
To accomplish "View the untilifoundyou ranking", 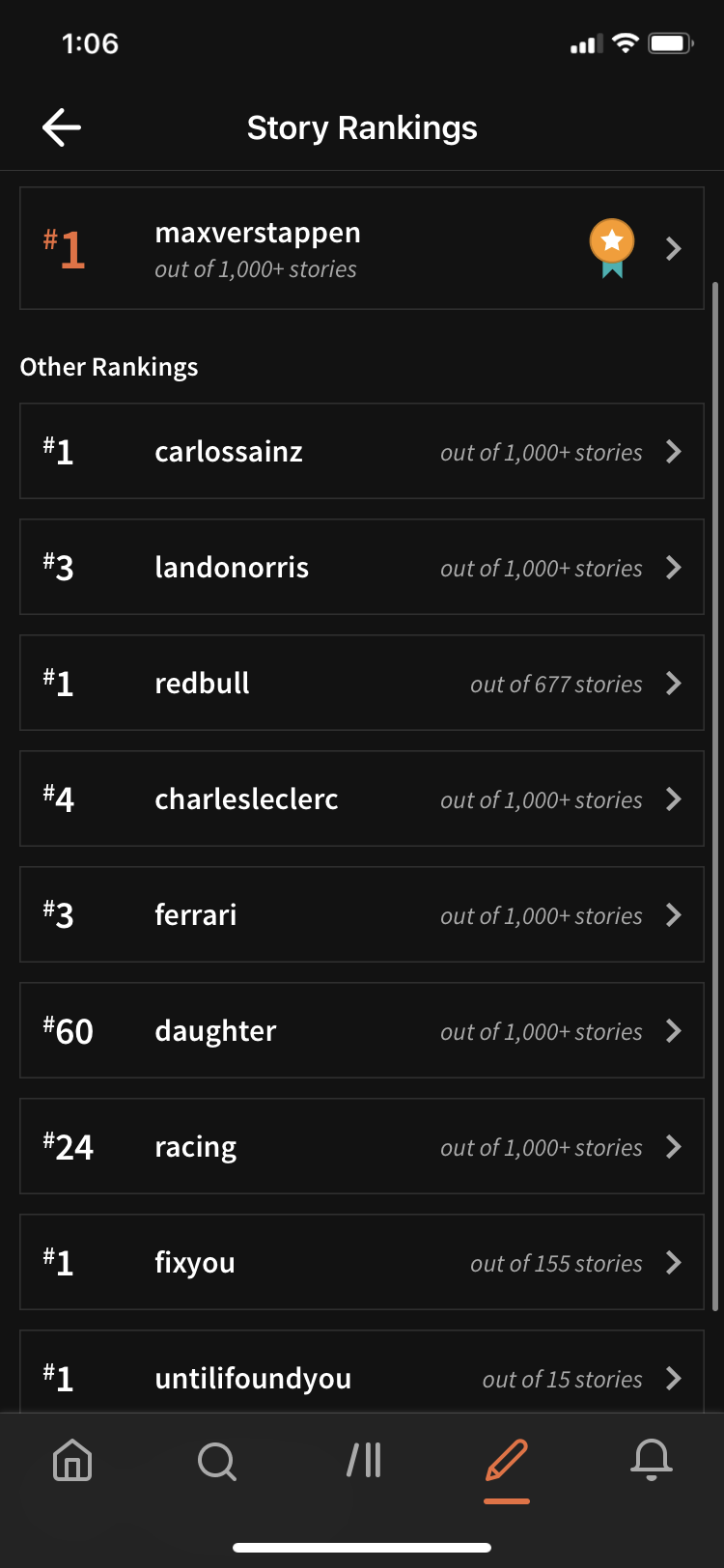I will tap(362, 1372).
